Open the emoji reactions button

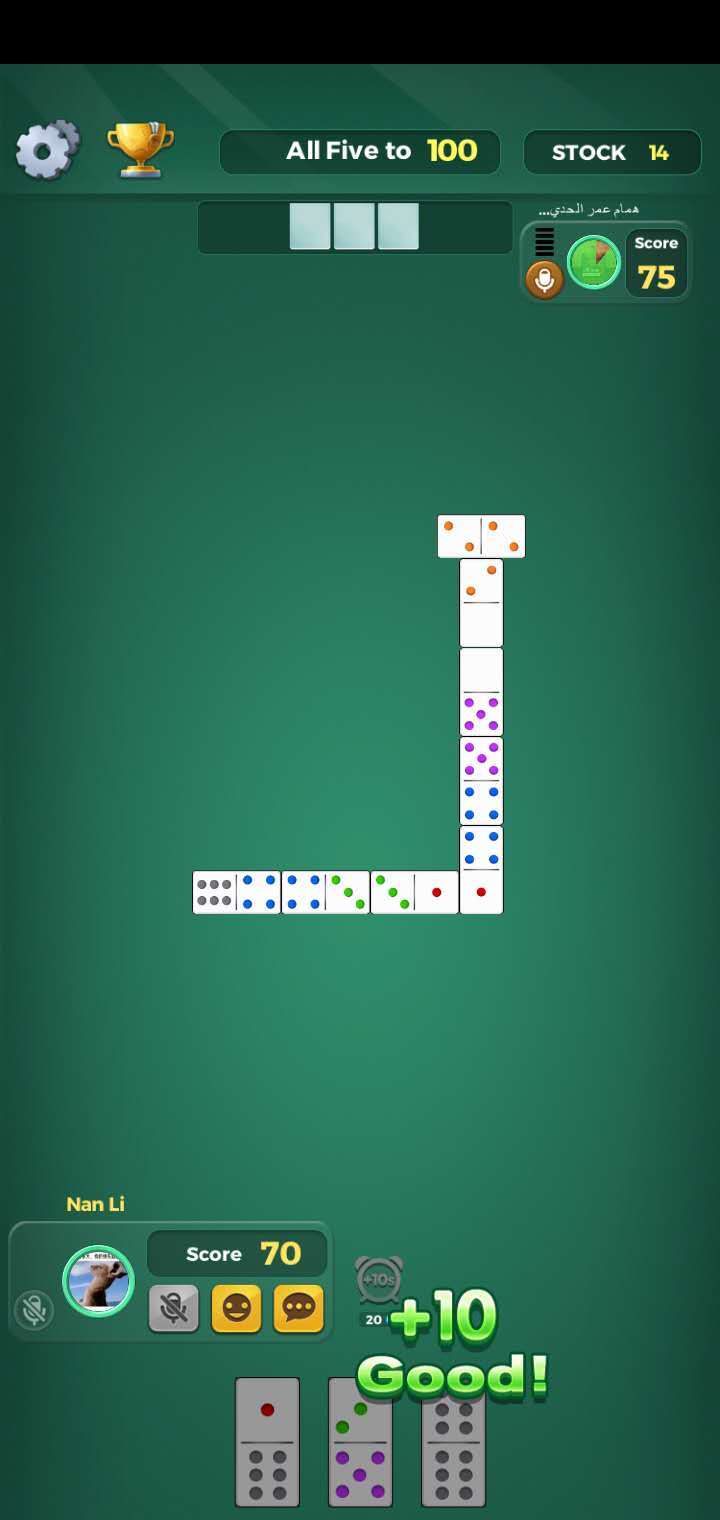tap(236, 1308)
